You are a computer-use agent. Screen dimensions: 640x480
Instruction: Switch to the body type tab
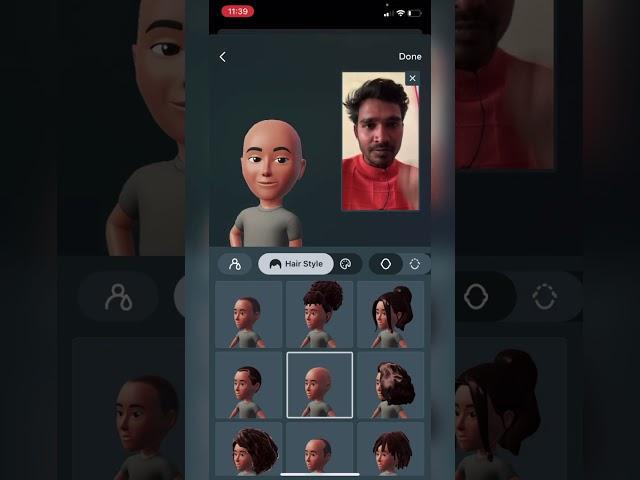235,264
